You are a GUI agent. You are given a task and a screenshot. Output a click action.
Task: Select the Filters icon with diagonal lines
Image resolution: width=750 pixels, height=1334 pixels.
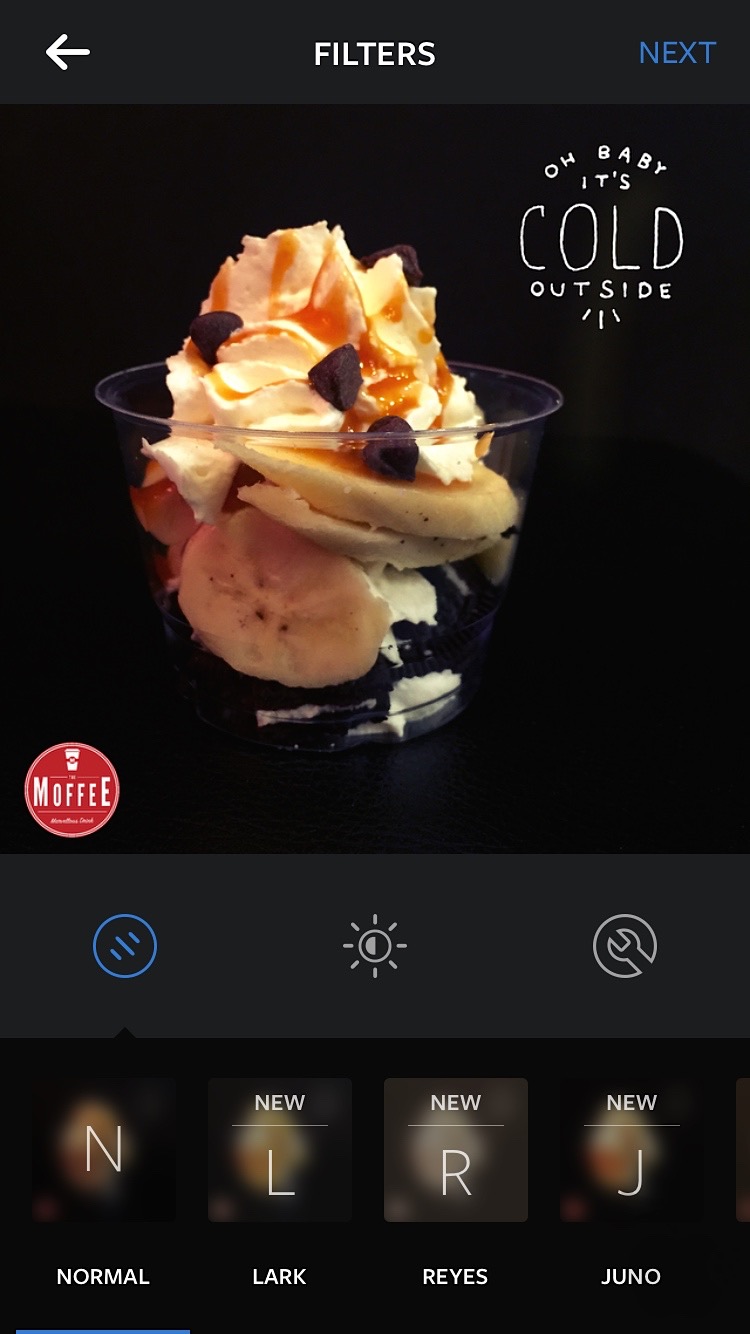pos(124,944)
